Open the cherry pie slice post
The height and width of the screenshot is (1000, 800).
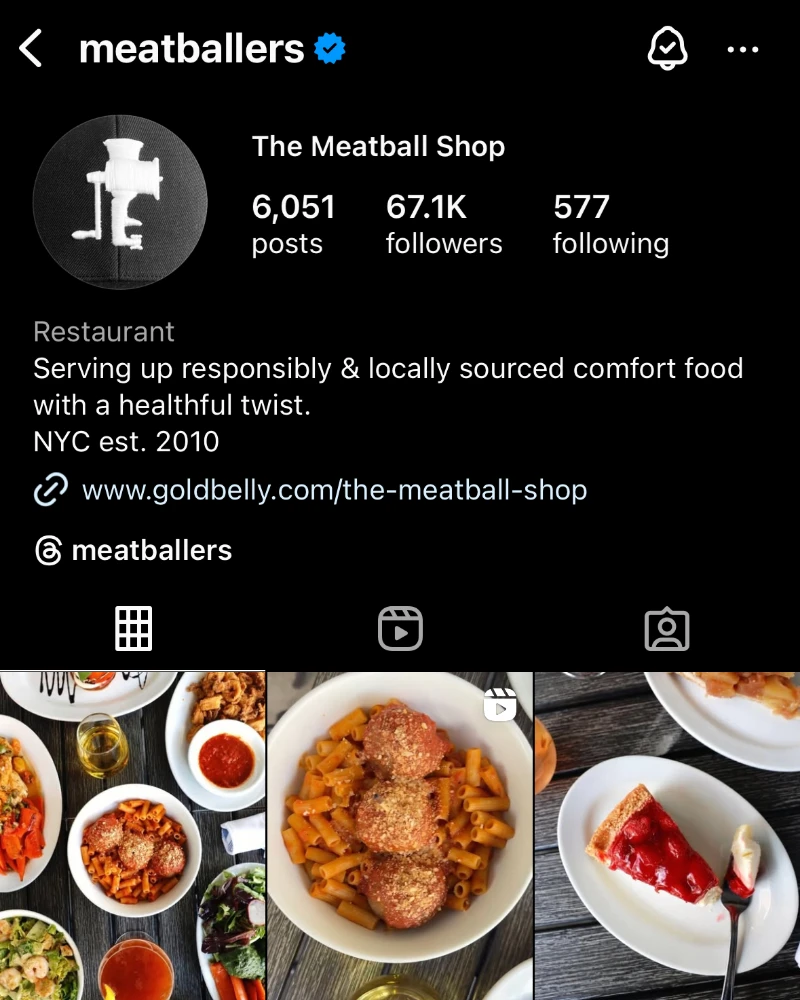667,836
